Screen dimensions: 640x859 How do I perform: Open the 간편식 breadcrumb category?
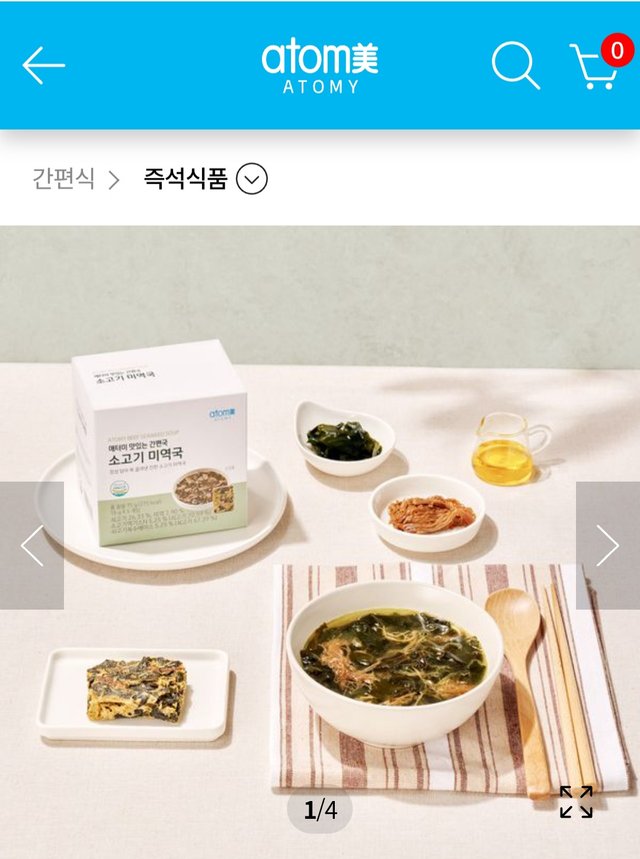64,179
